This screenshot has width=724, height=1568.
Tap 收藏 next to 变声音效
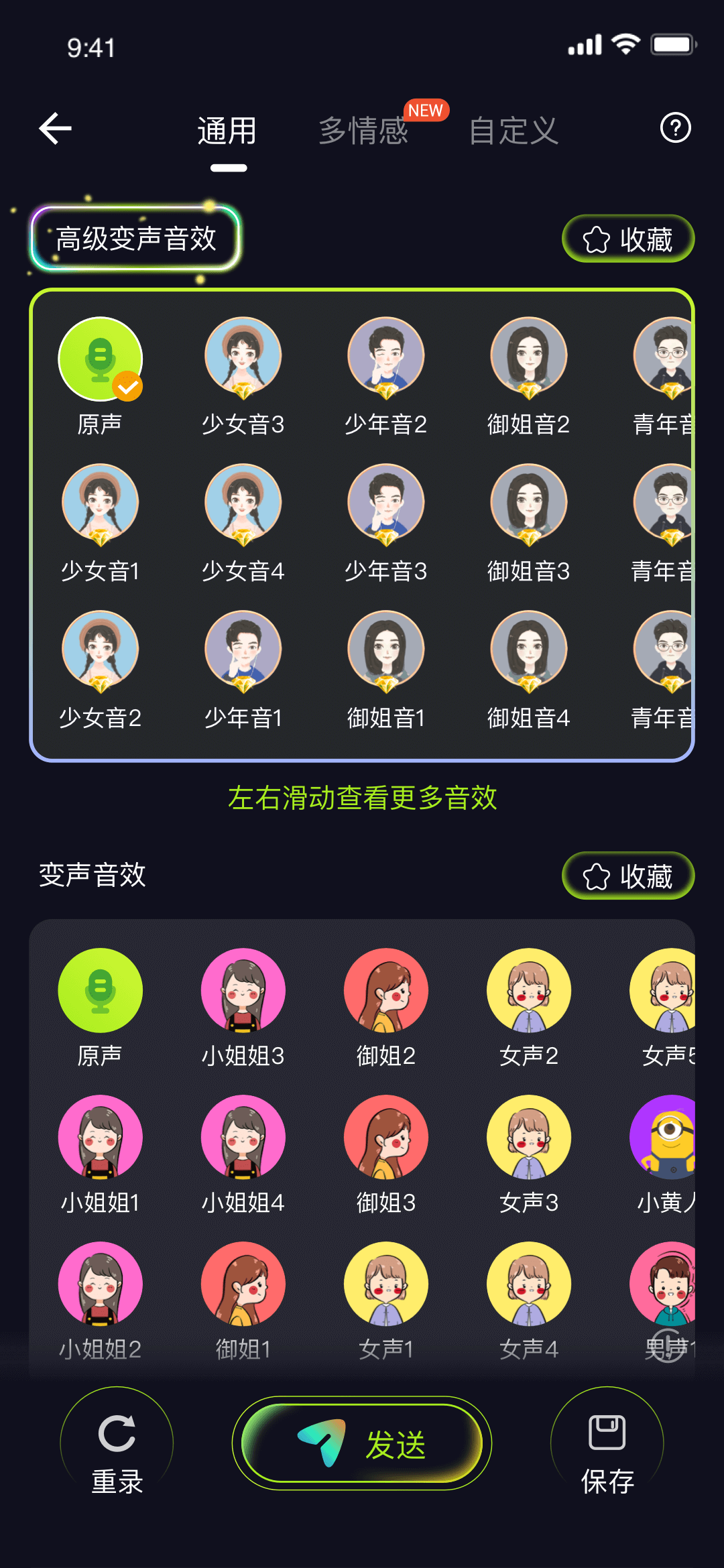(x=627, y=876)
